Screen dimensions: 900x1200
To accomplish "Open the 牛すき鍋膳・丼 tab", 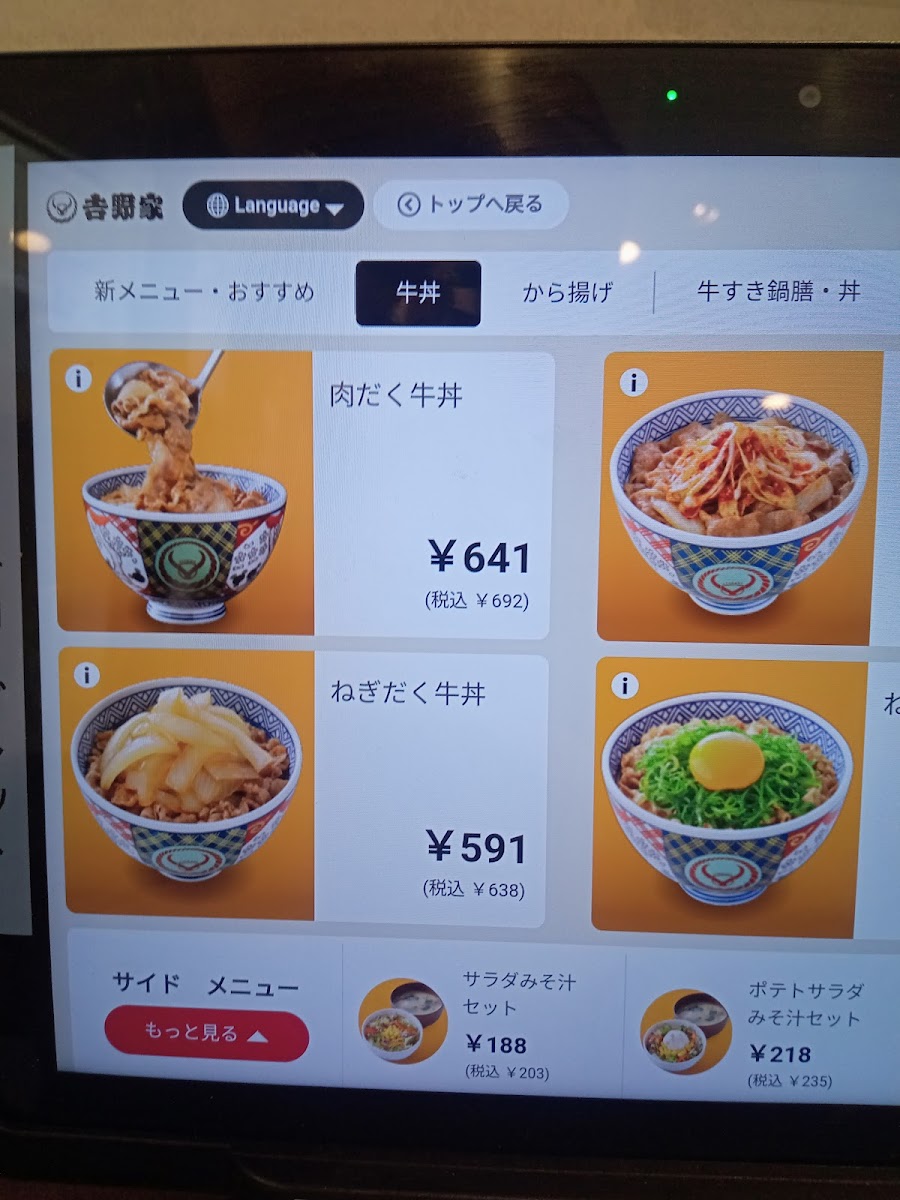I will (x=778, y=292).
